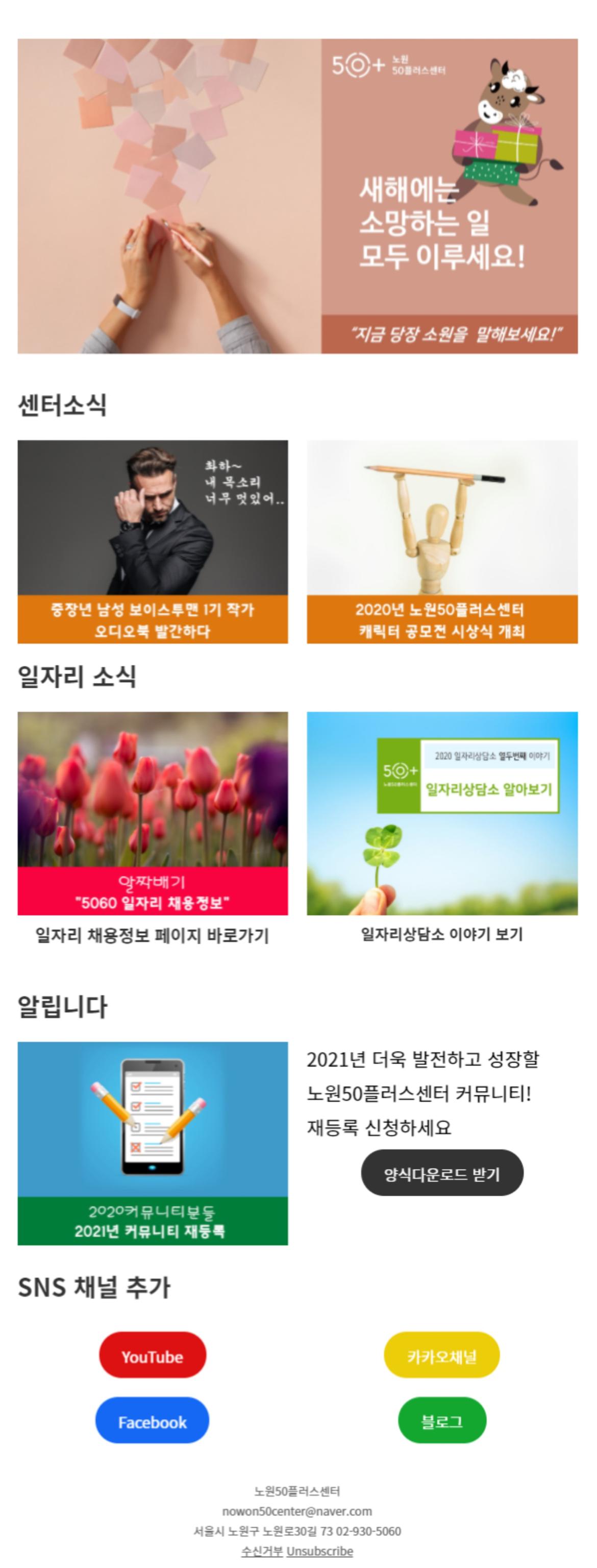The width and height of the screenshot is (597, 1568).
Task: Tap the 일자리 채용정보 페이지 바로가기 link
Action: 152,935
